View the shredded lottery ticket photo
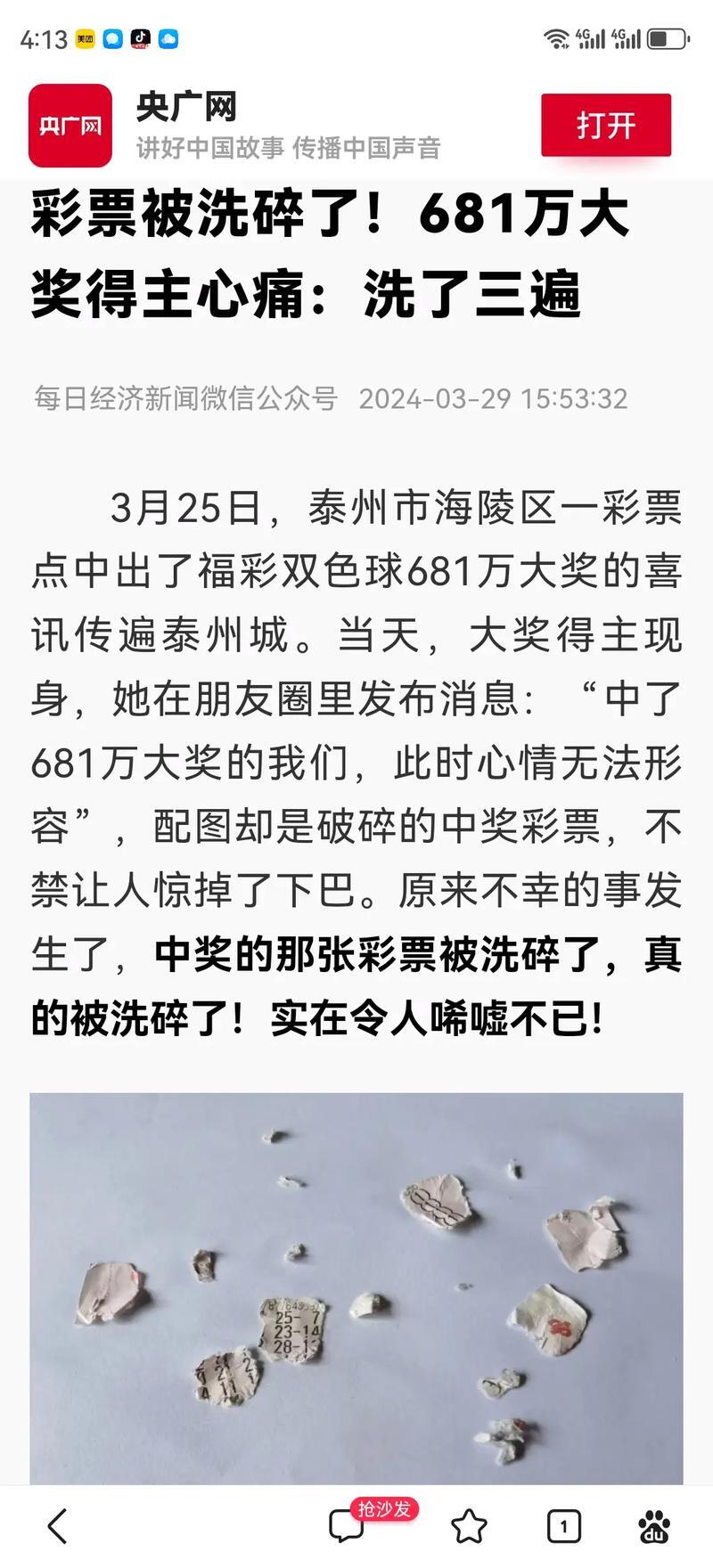The width and height of the screenshot is (713, 1568). click(x=356, y=1289)
